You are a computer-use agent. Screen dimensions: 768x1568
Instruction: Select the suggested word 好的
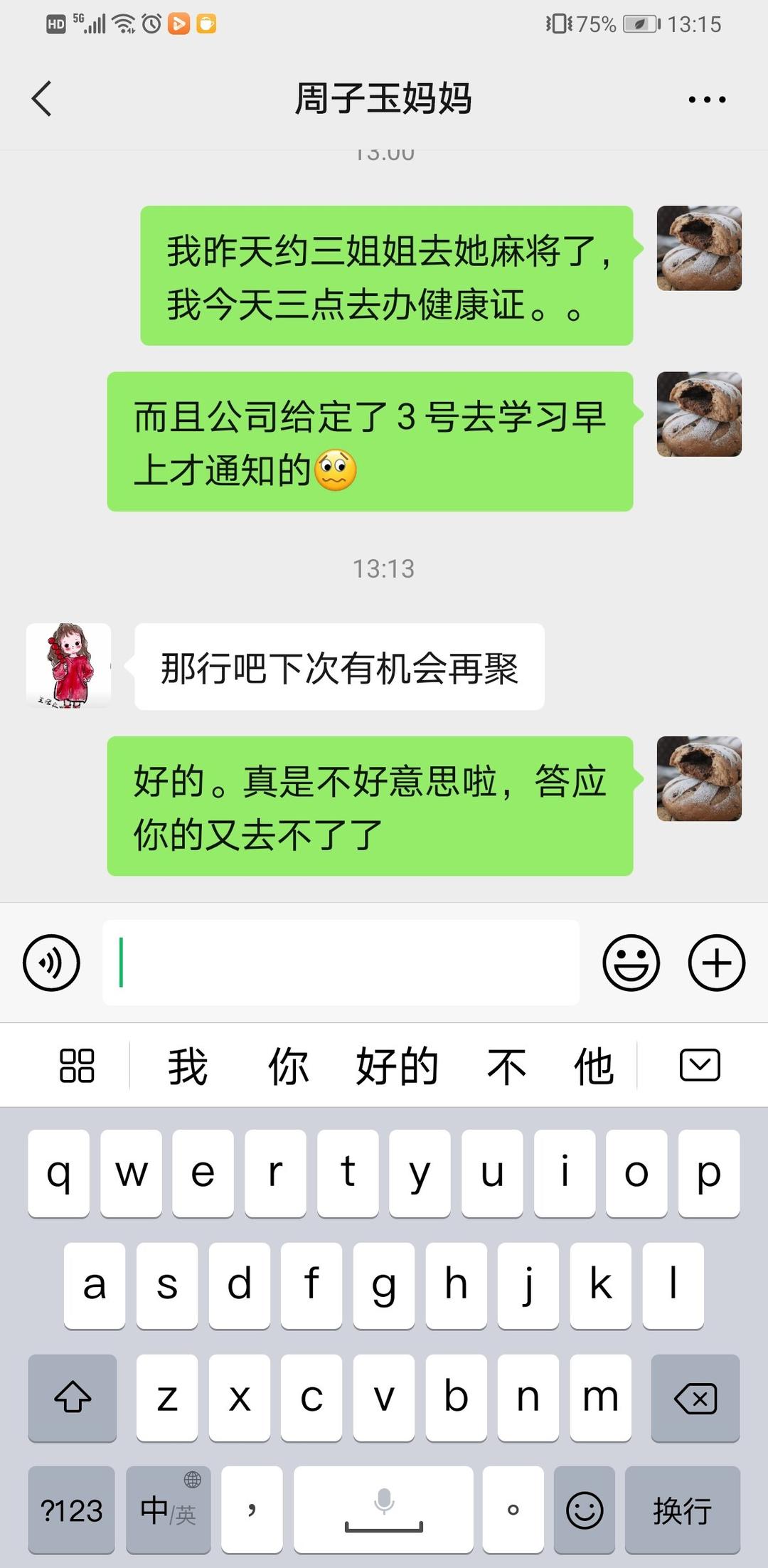click(x=397, y=1066)
